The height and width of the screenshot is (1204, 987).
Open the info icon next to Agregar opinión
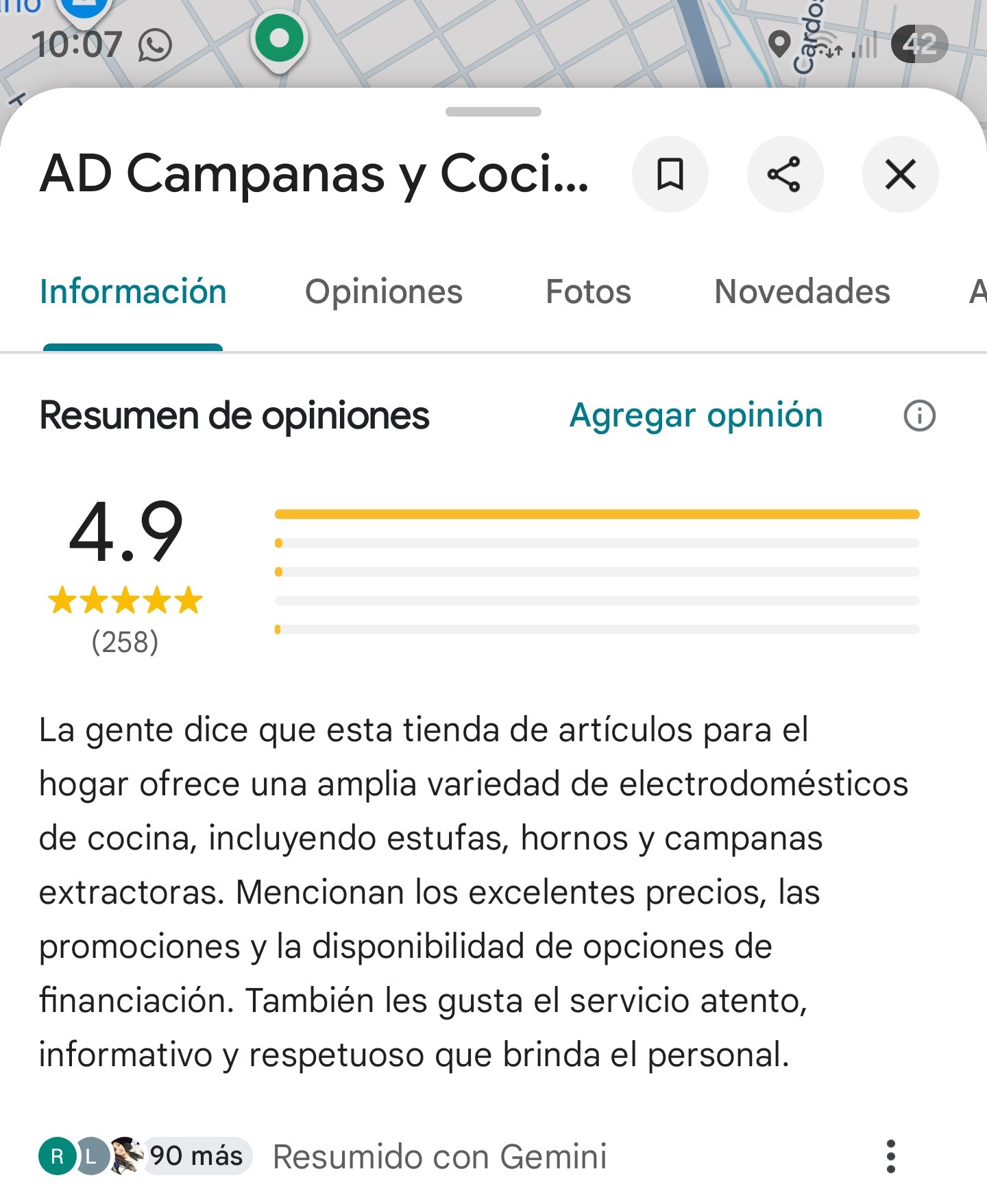[x=919, y=416]
